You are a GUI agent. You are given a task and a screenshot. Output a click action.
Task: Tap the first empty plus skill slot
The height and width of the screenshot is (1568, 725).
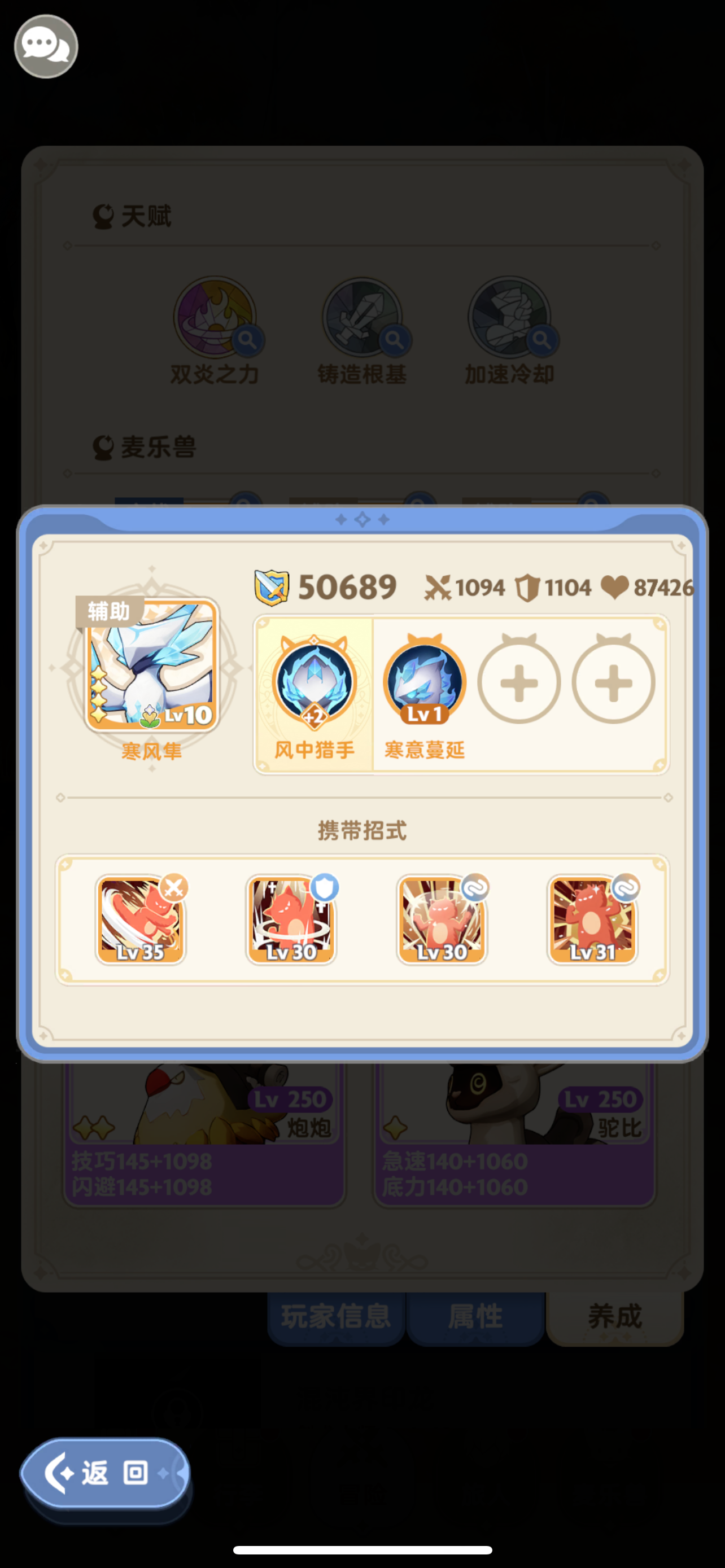[519, 683]
